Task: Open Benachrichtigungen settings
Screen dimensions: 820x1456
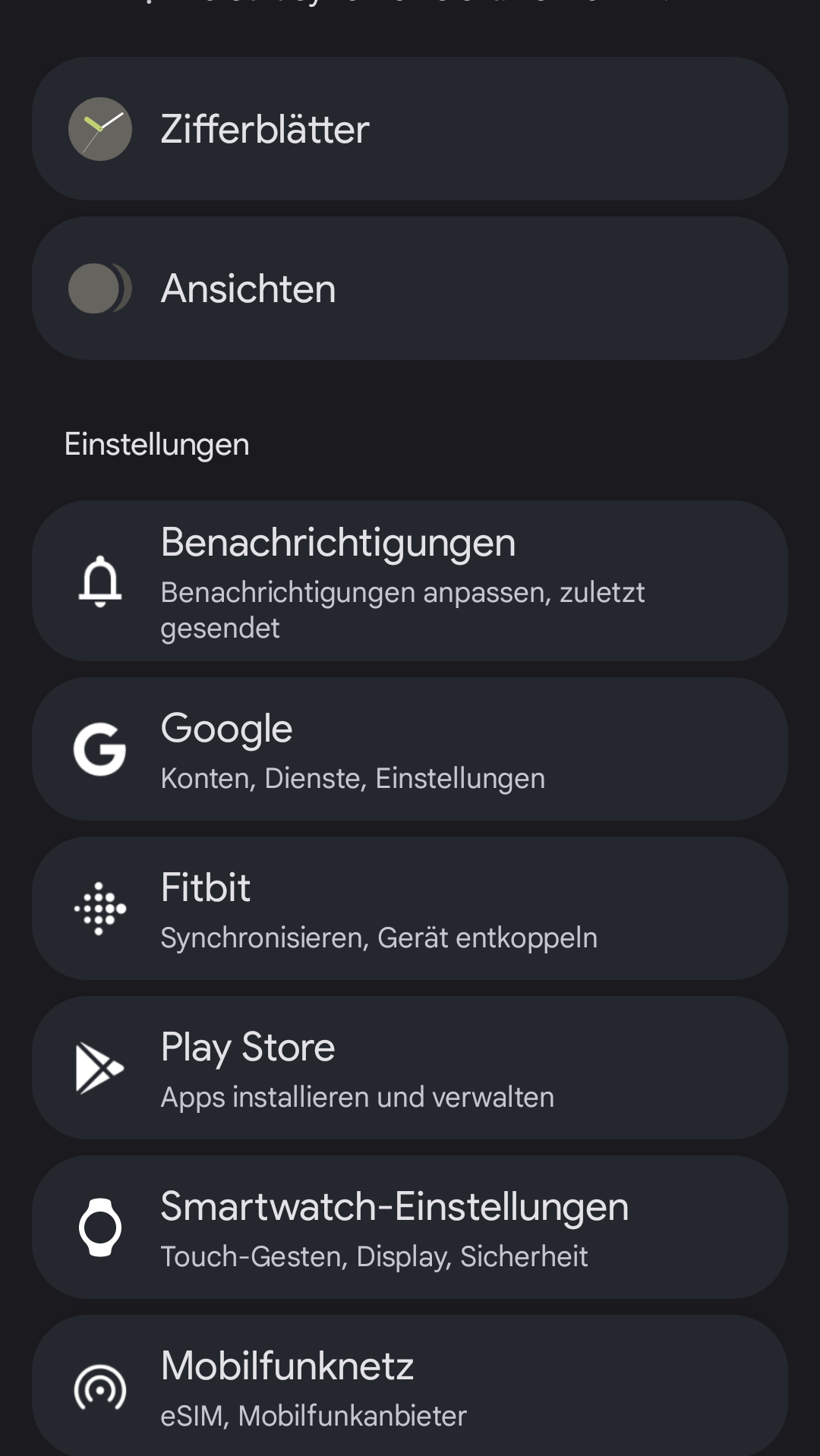Action: [410, 581]
